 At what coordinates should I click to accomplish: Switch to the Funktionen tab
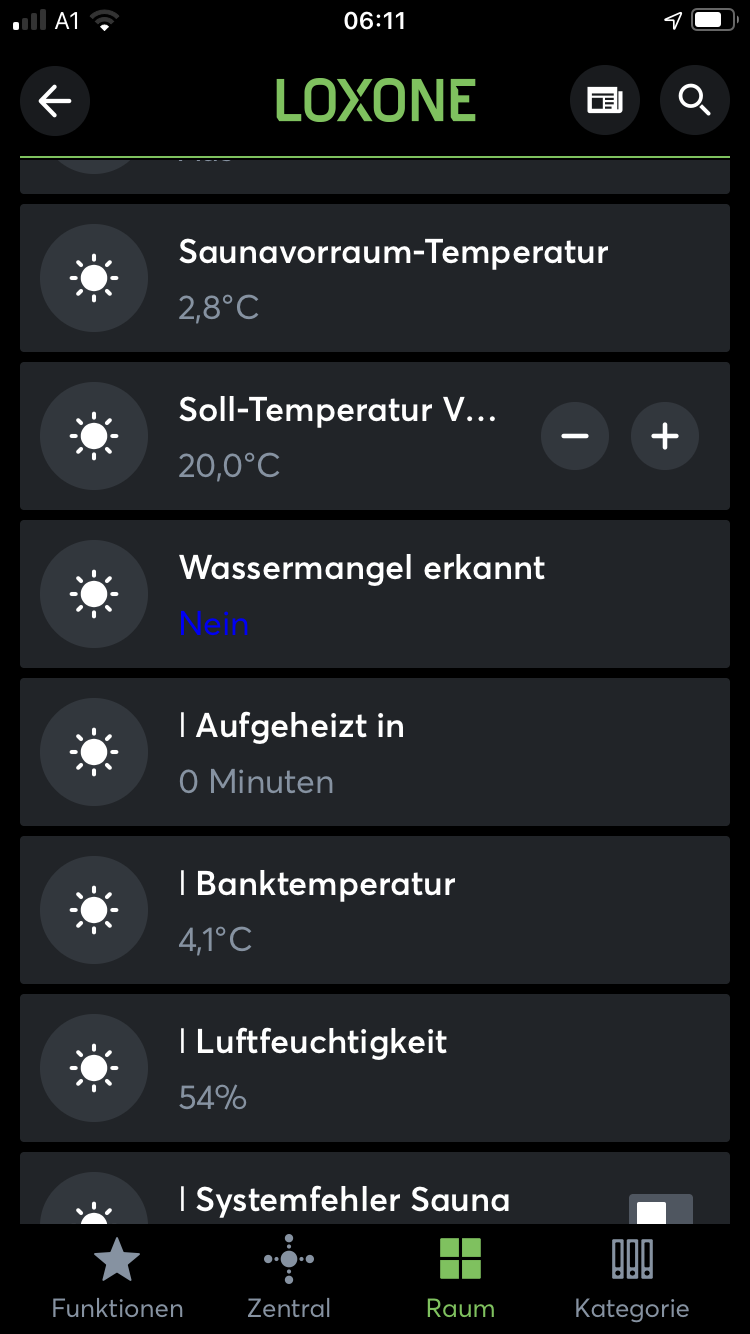tap(117, 1277)
